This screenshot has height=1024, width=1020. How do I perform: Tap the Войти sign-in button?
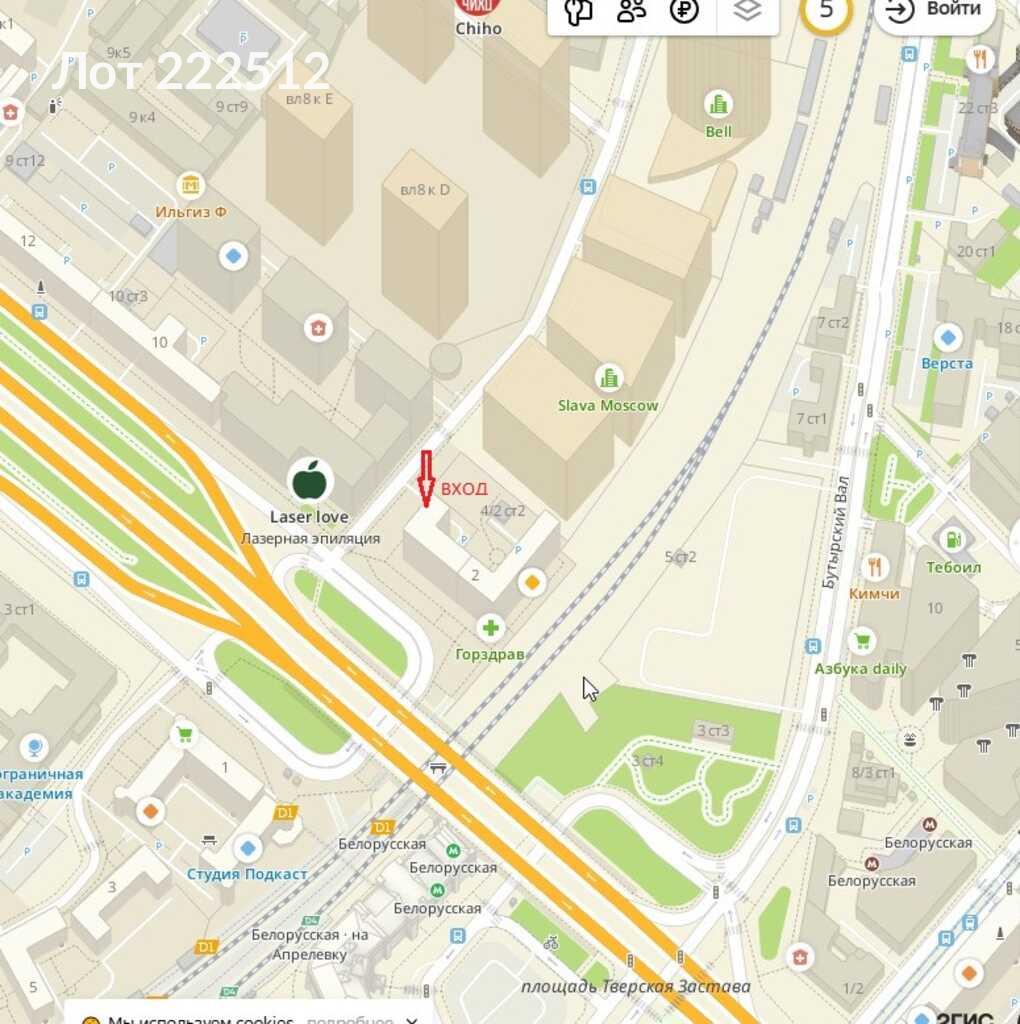click(934, 11)
